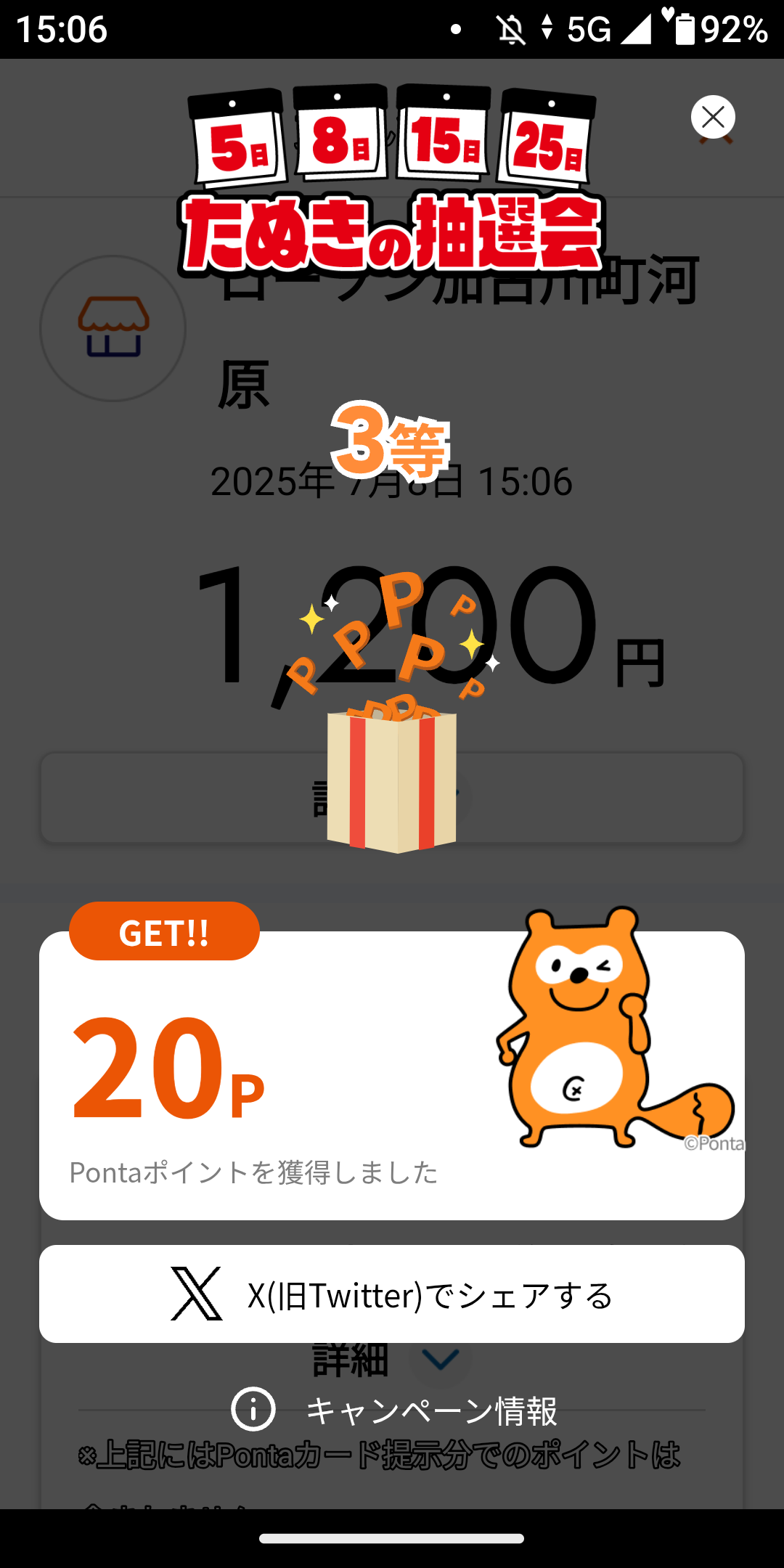784x1568 pixels.
Task: Close the lottery result popup
Action: (x=713, y=117)
